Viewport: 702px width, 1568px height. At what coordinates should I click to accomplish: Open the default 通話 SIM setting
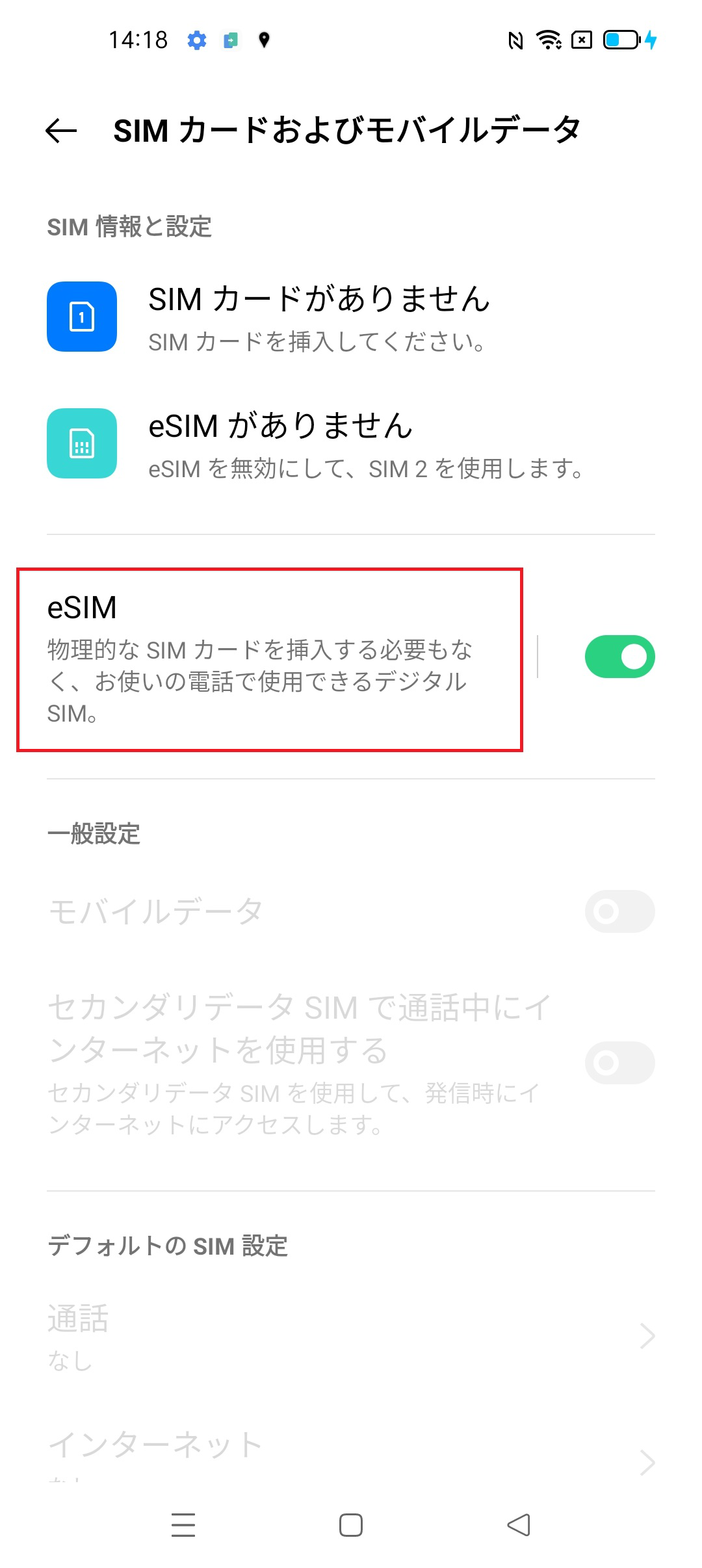[351, 1335]
